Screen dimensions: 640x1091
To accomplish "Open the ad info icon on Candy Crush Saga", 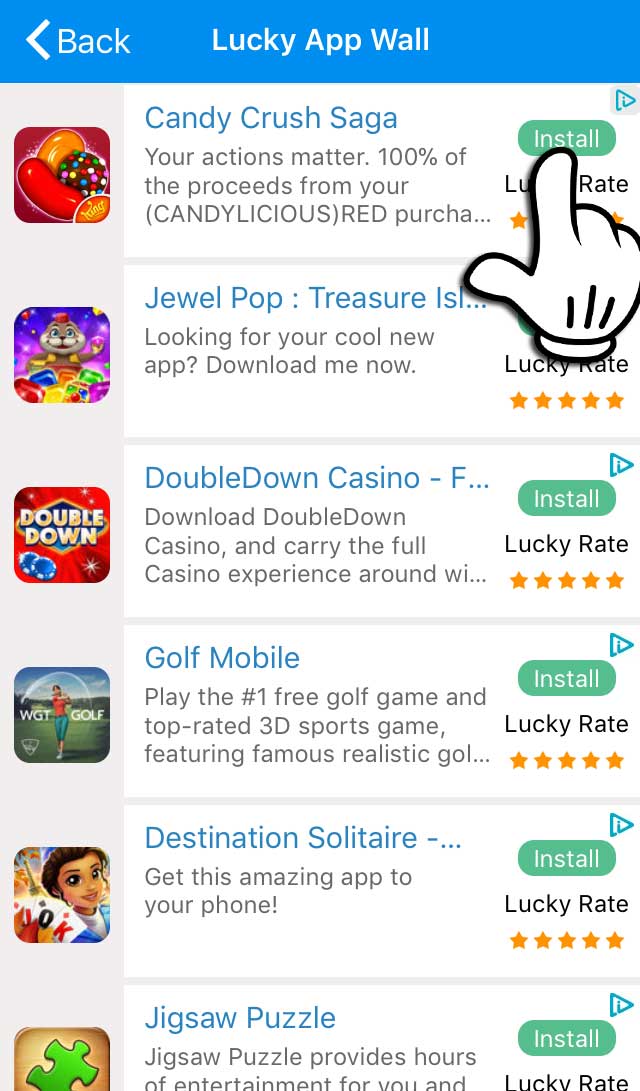I will click(x=623, y=100).
